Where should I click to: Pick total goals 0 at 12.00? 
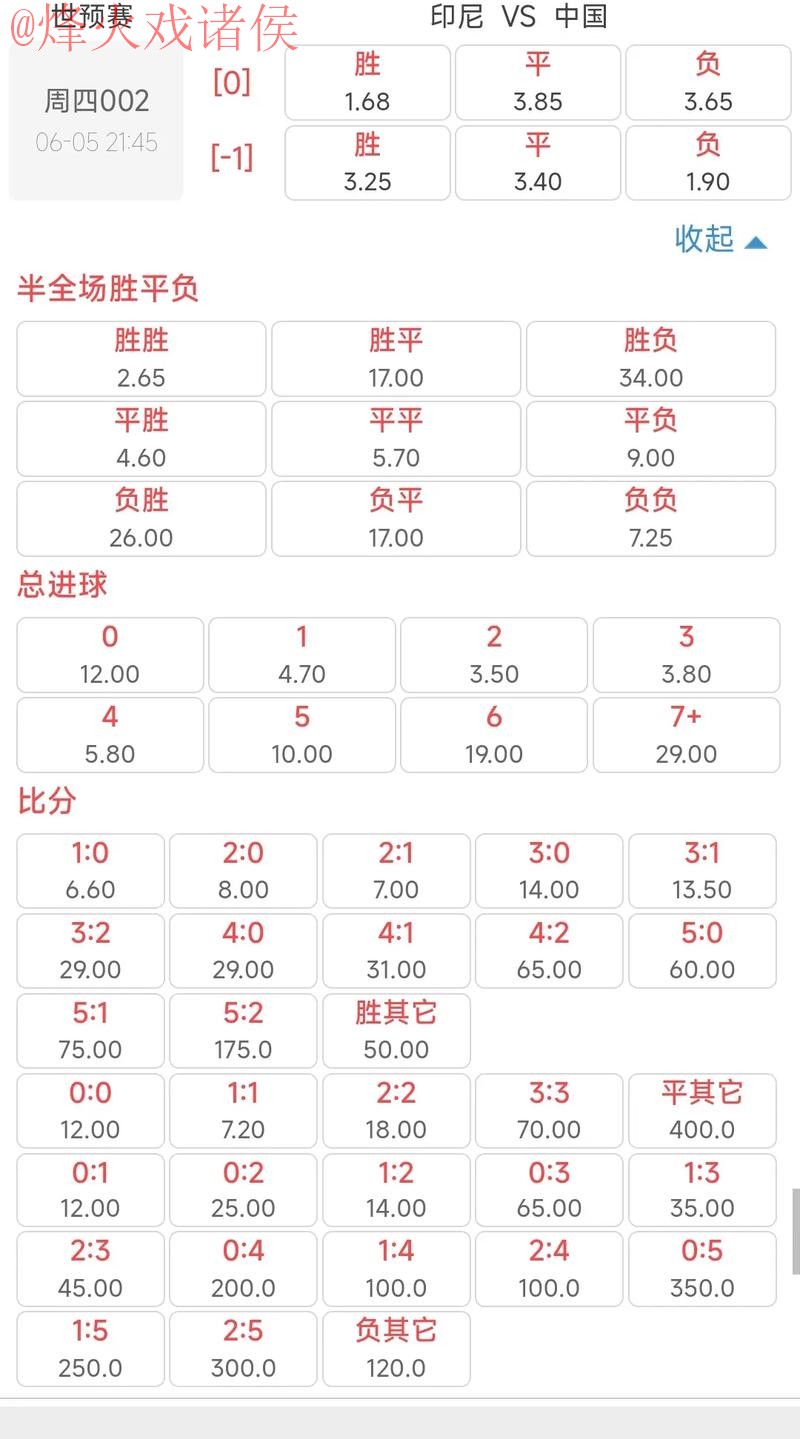(109, 655)
